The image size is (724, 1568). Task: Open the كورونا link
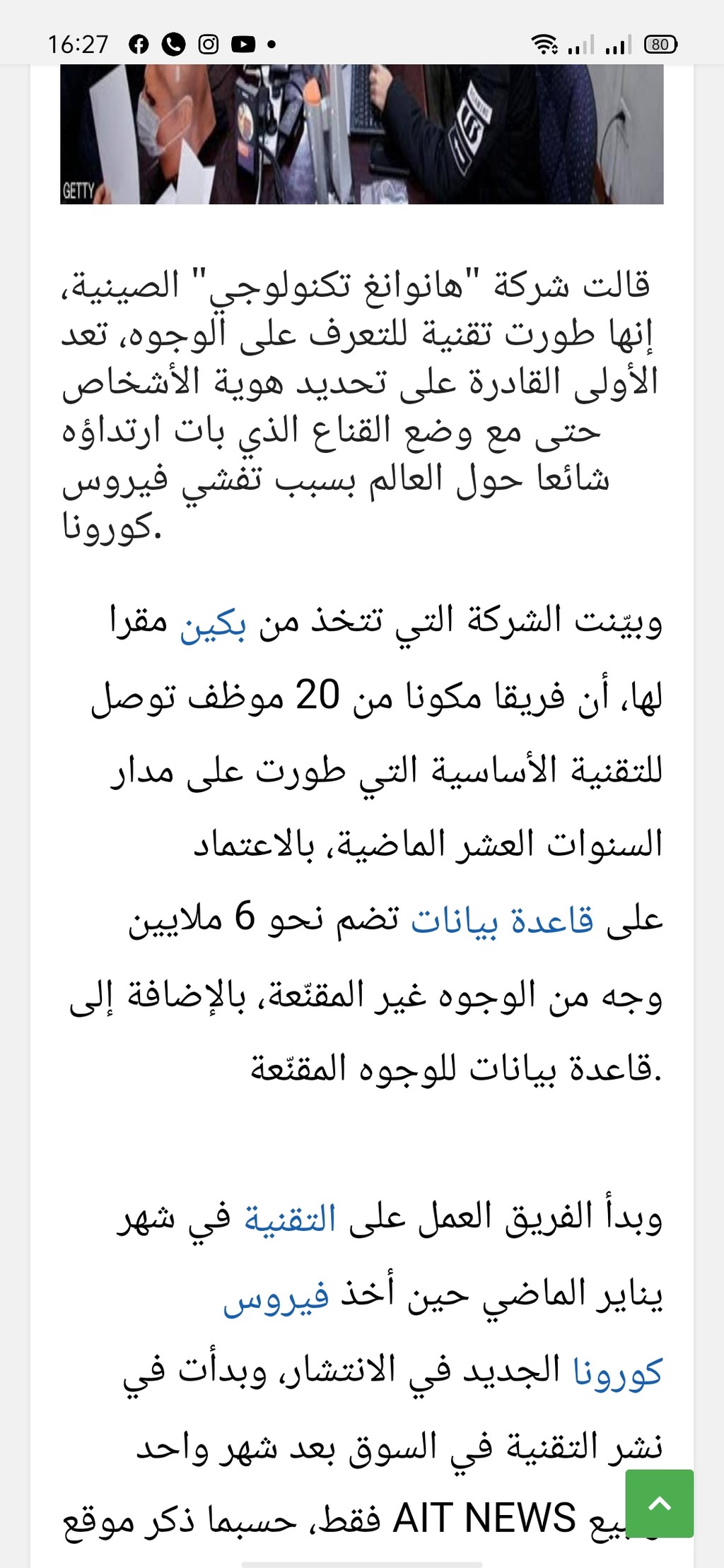click(x=617, y=1372)
